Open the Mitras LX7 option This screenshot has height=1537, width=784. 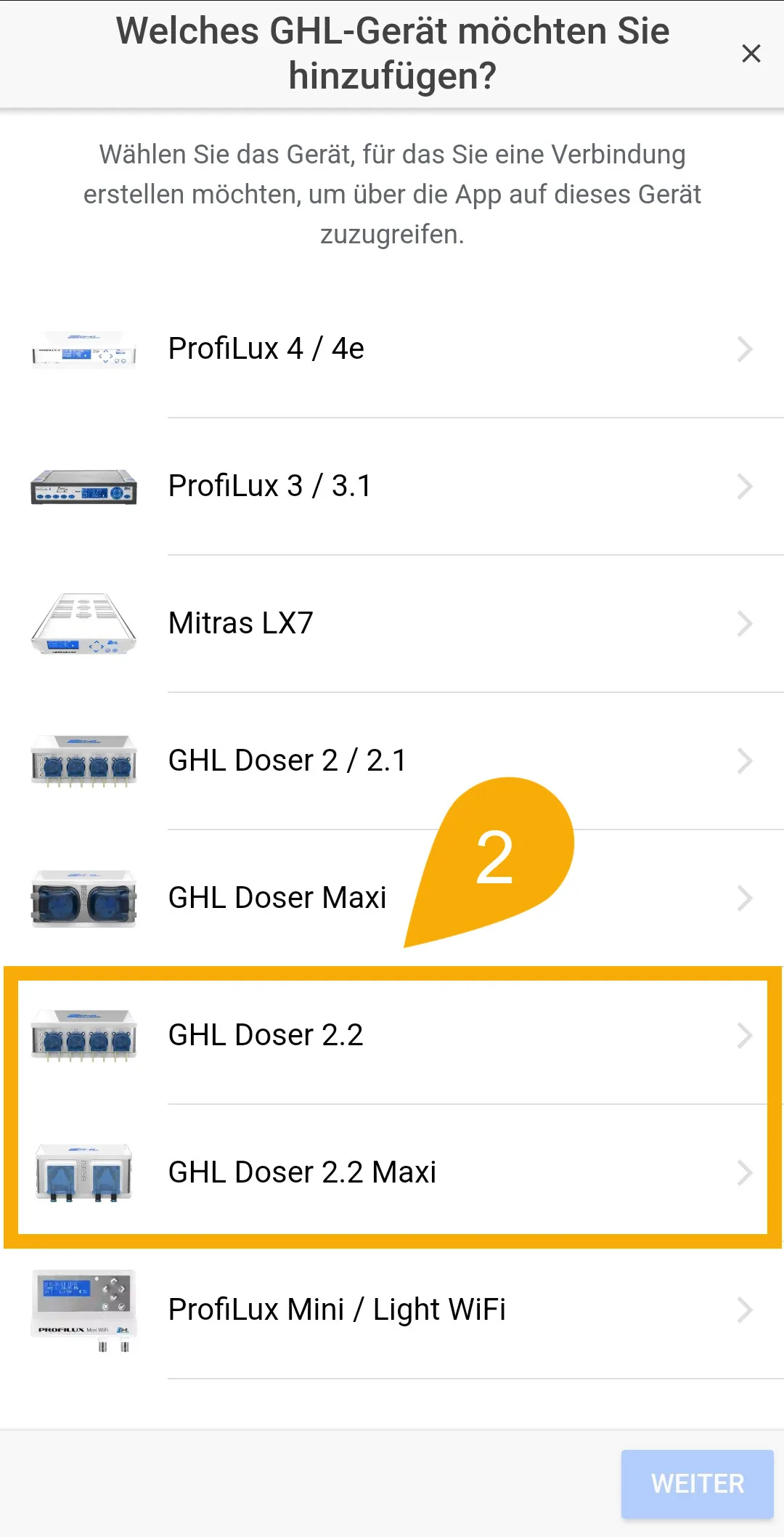(x=392, y=624)
